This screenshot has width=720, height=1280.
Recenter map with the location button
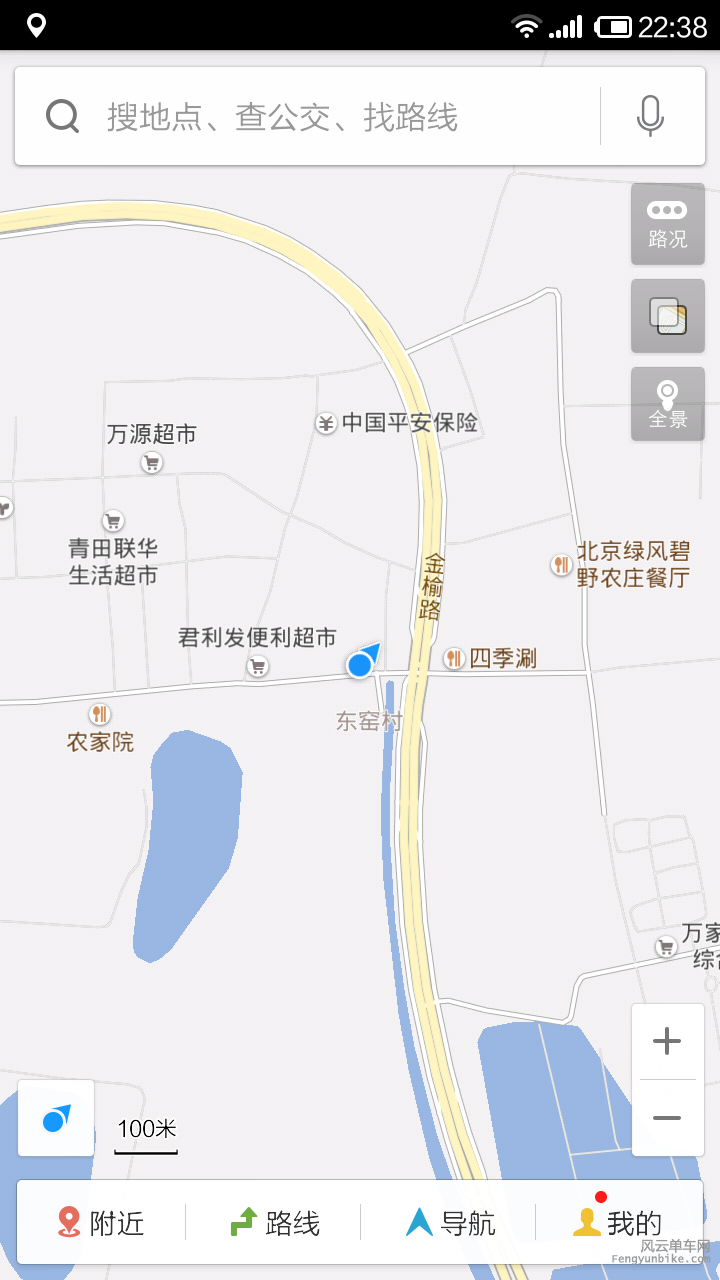56,1118
